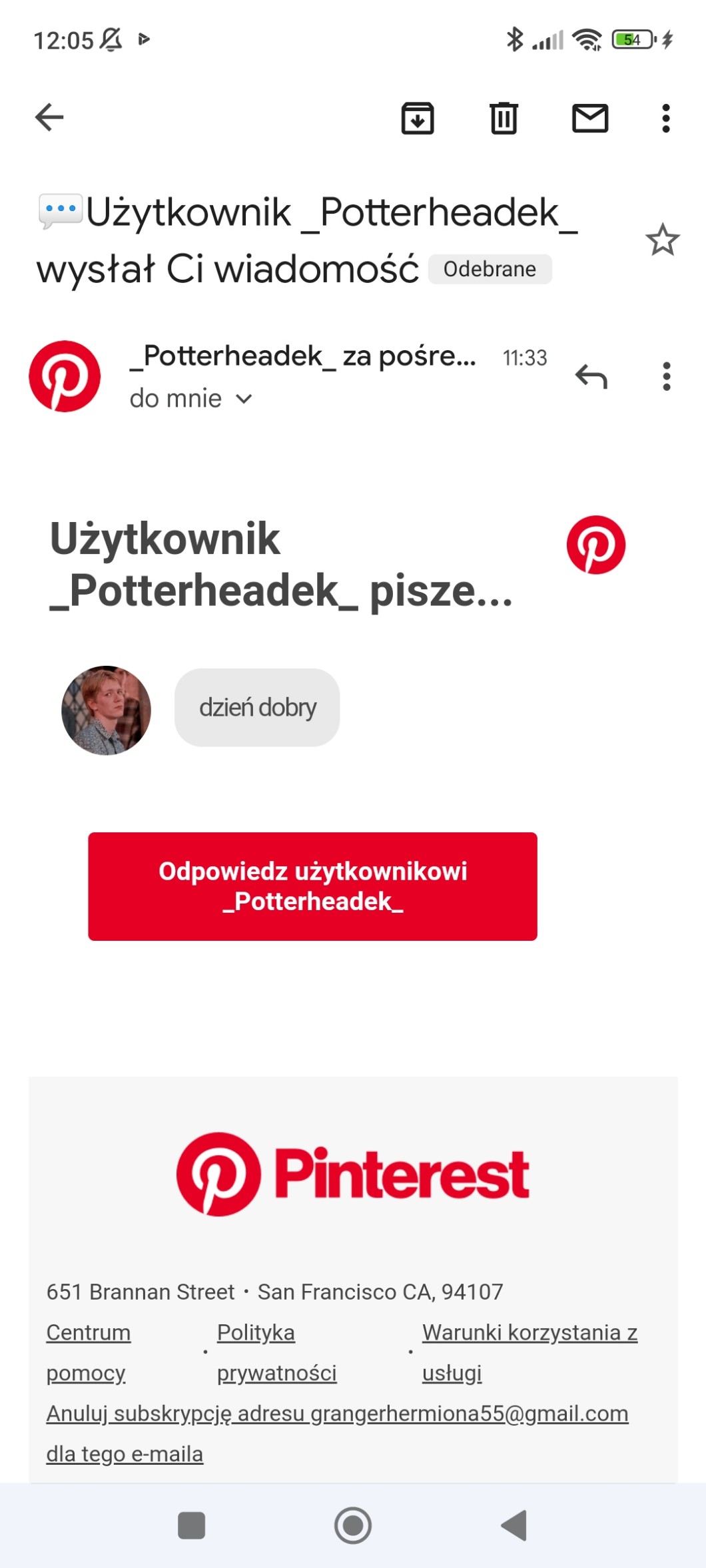Go to the system home screen
Screen dimensions: 706x1568
pos(352,1525)
